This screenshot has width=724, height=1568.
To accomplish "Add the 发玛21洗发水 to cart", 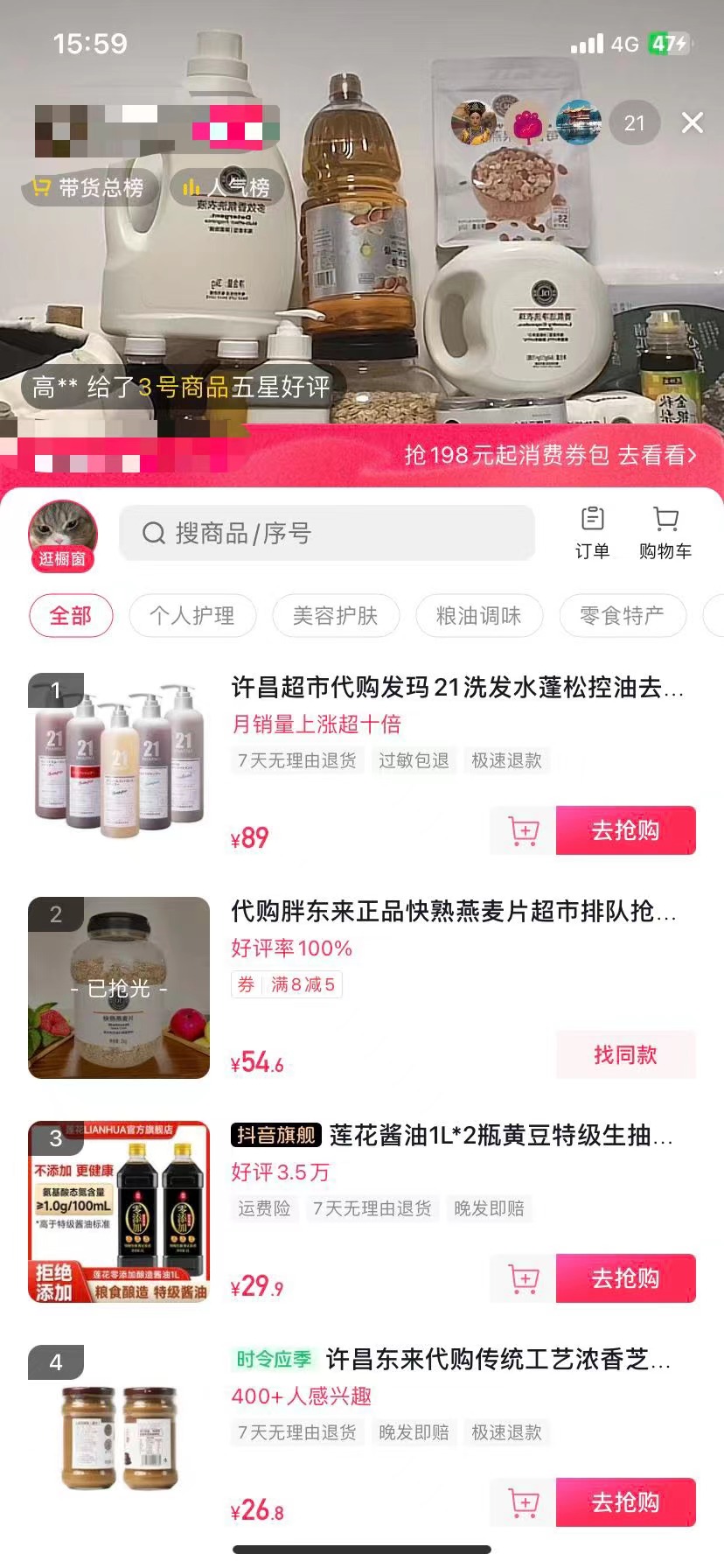I will (523, 830).
